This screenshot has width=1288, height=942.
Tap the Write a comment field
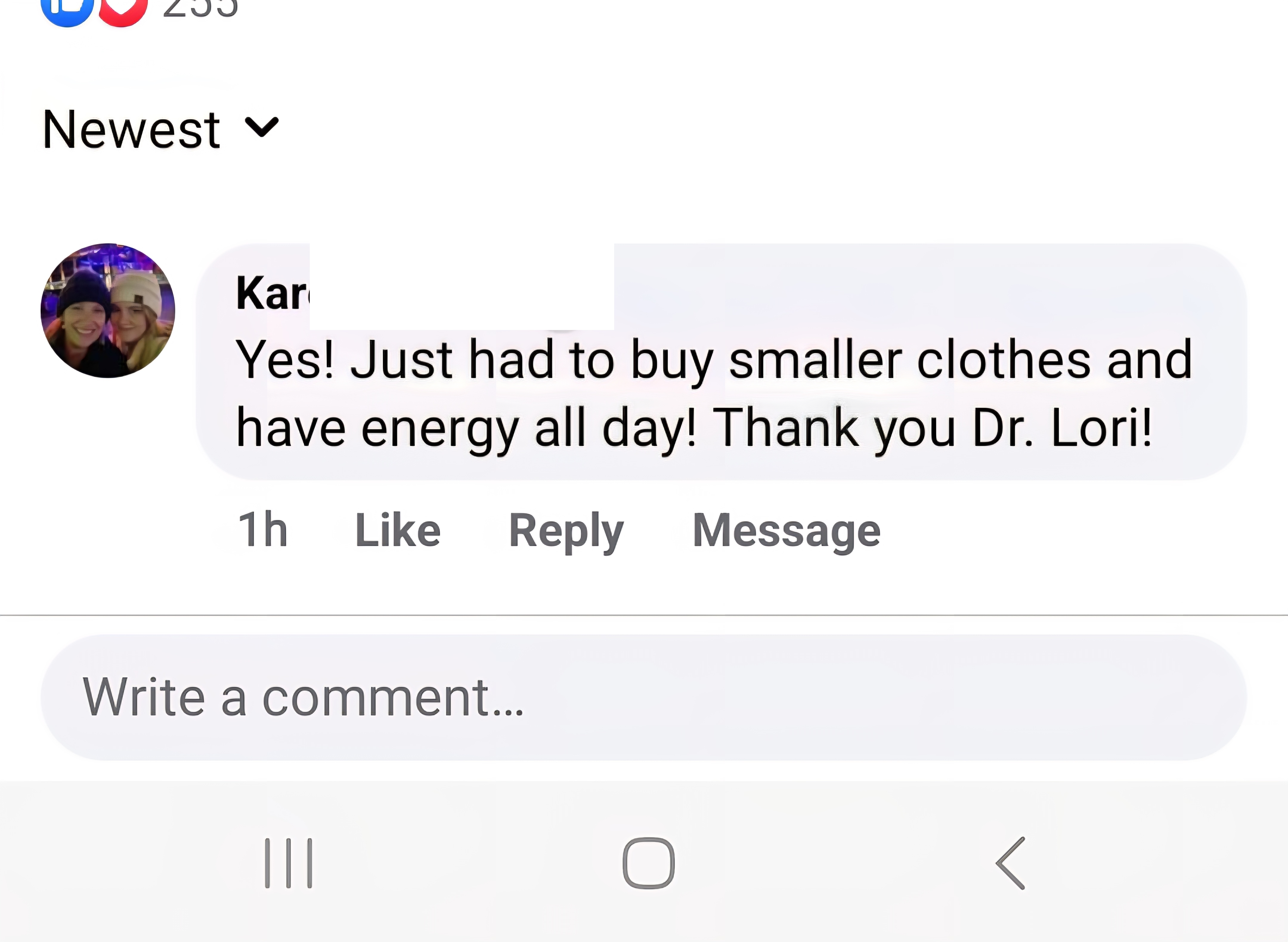tap(644, 697)
